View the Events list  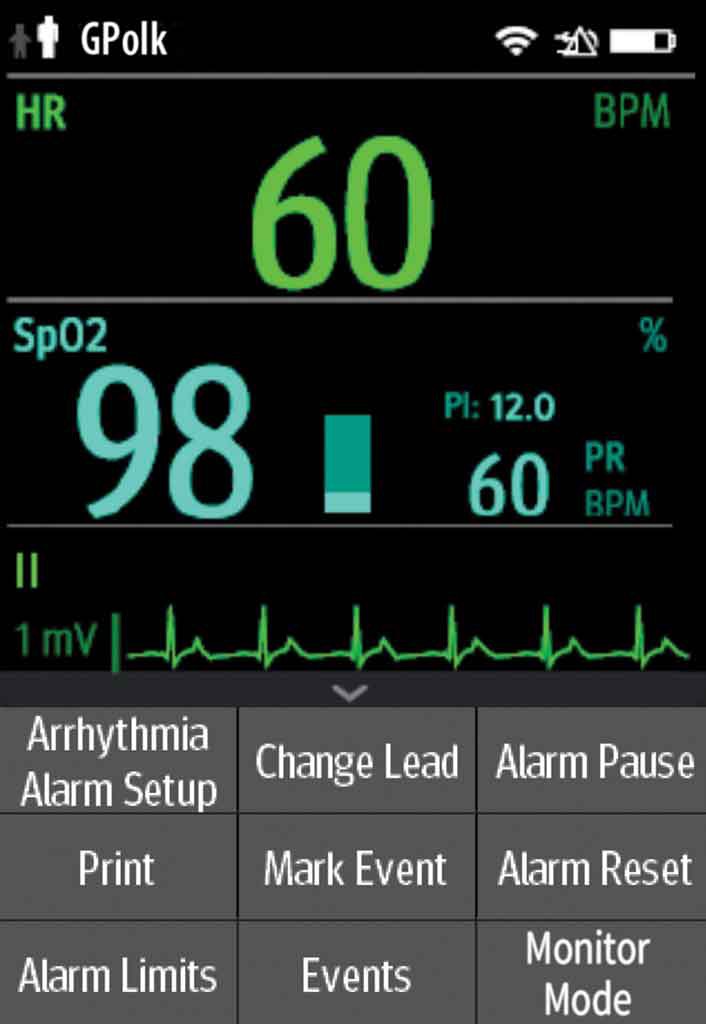pos(357,974)
